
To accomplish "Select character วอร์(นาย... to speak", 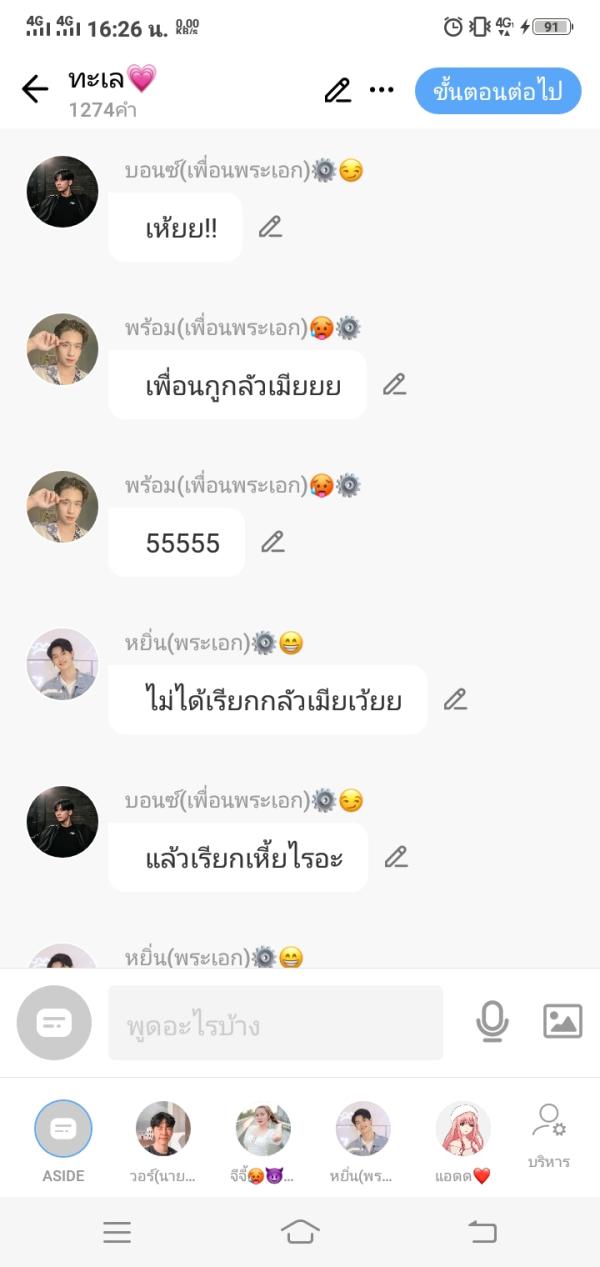I will click(x=163, y=1130).
